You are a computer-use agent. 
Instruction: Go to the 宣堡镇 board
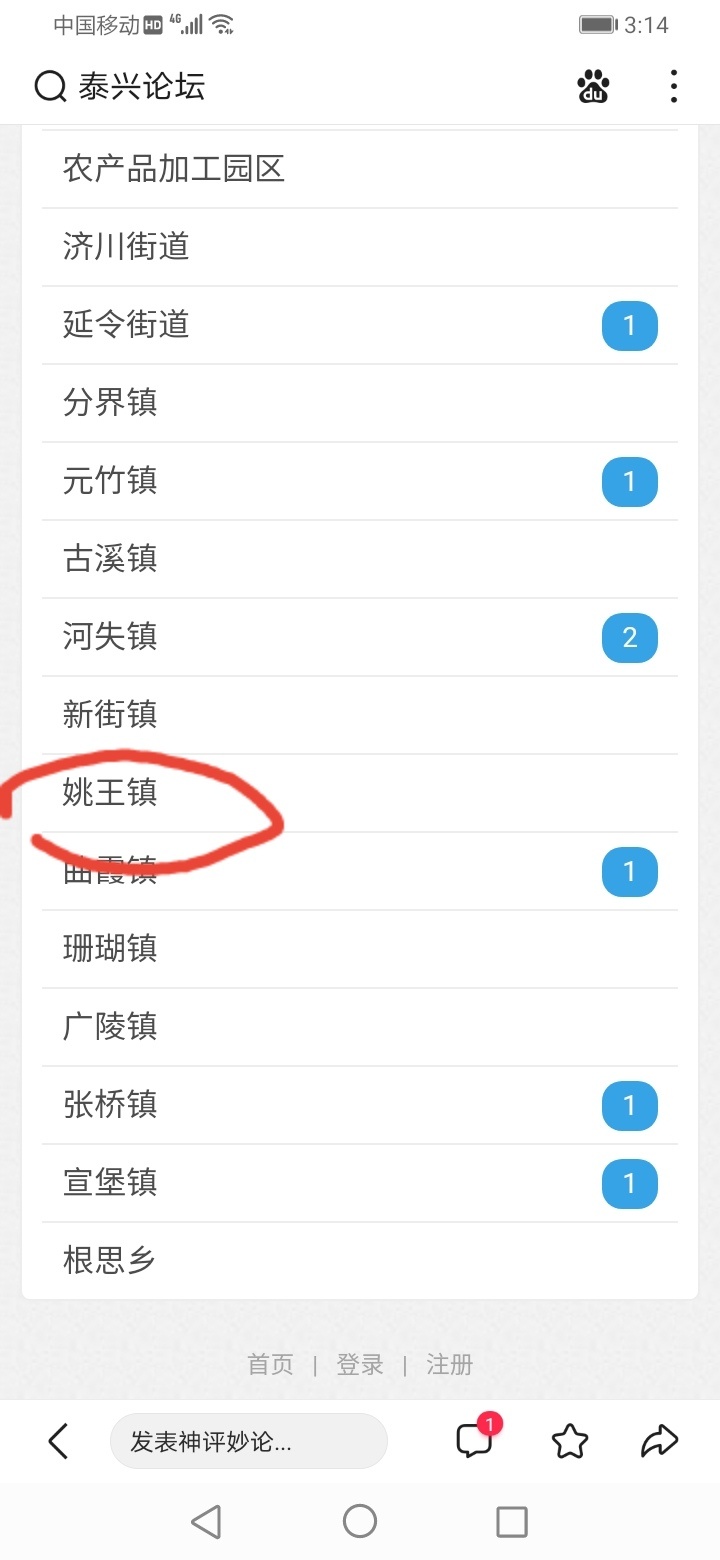(360, 1183)
